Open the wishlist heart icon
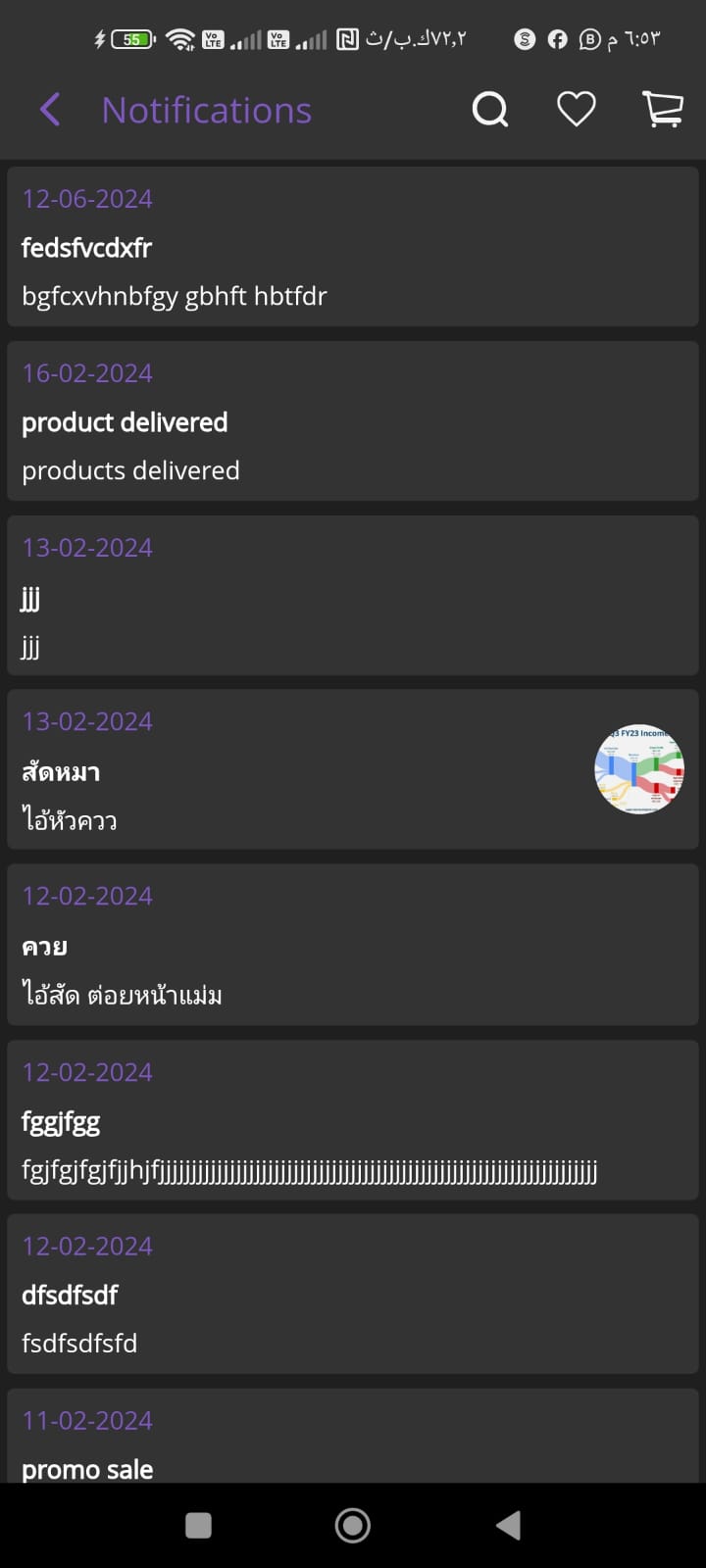The width and height of the screenshot is (706, 1568). [577, 110]
